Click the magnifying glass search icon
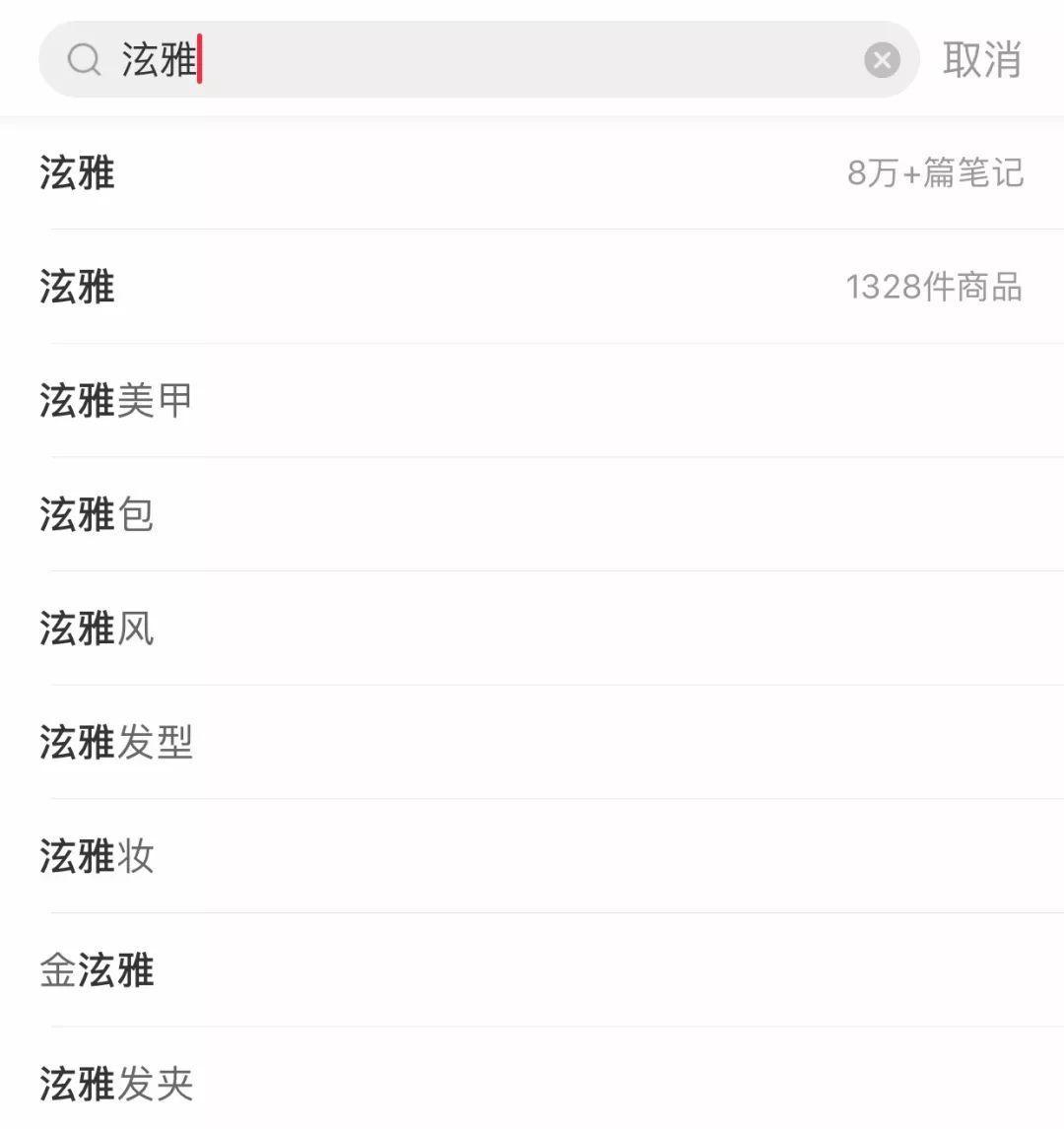The height and width of the screenshot is (1129, 1064). [x=87, y=60]
